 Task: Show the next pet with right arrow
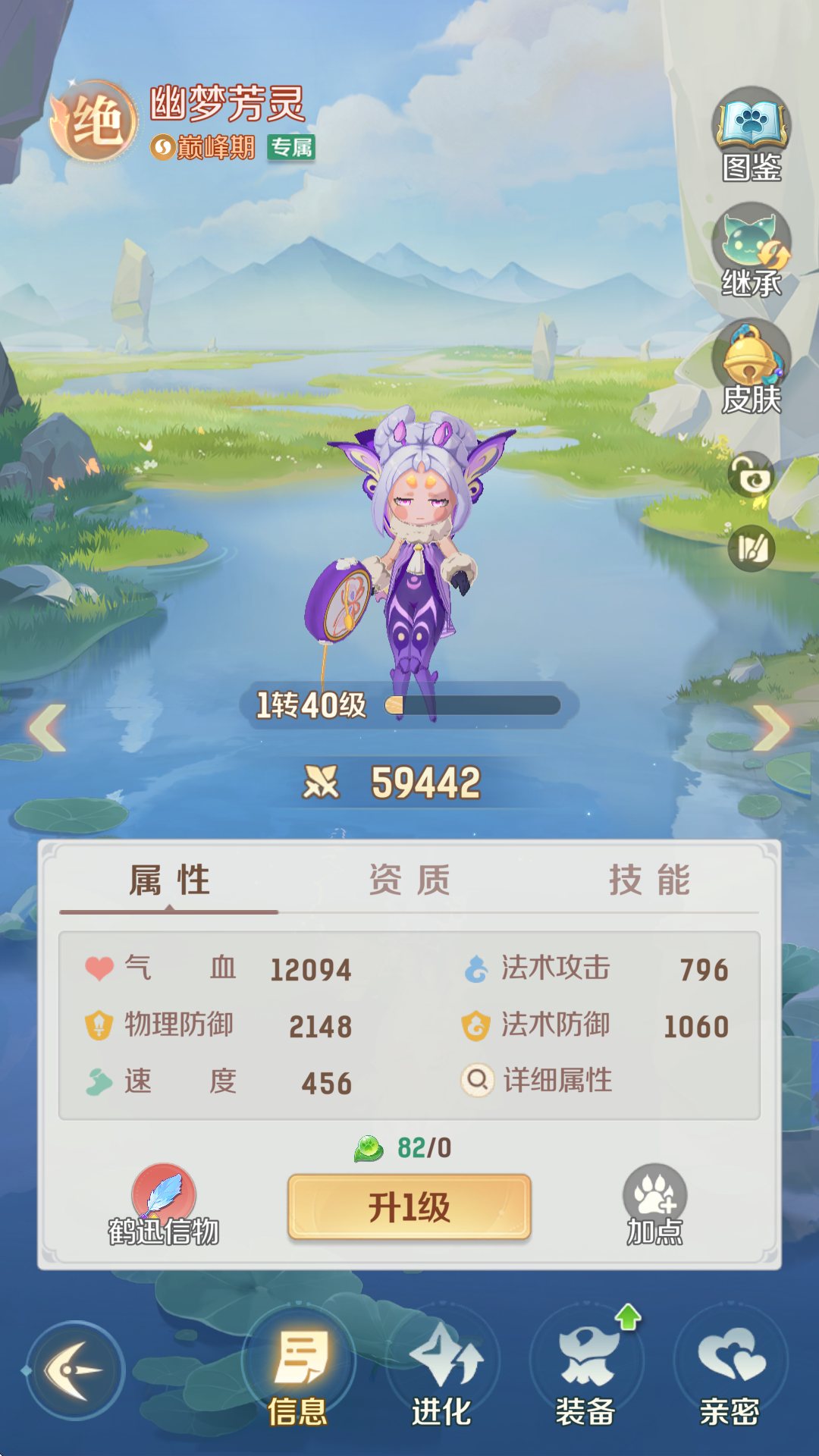[x=772, y=728]
